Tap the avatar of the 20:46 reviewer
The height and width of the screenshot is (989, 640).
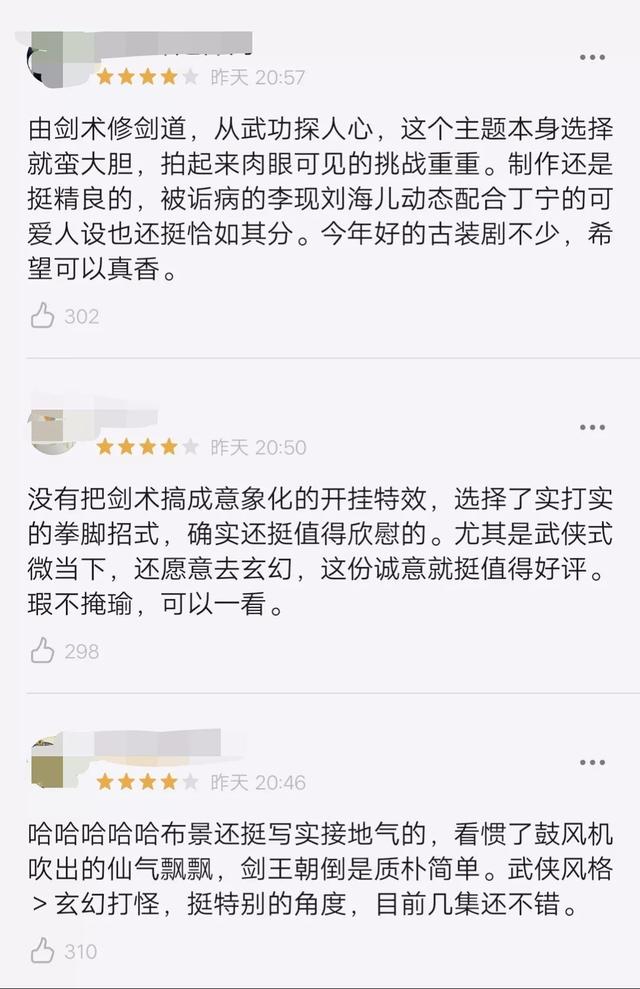click(x=54, y=765)
